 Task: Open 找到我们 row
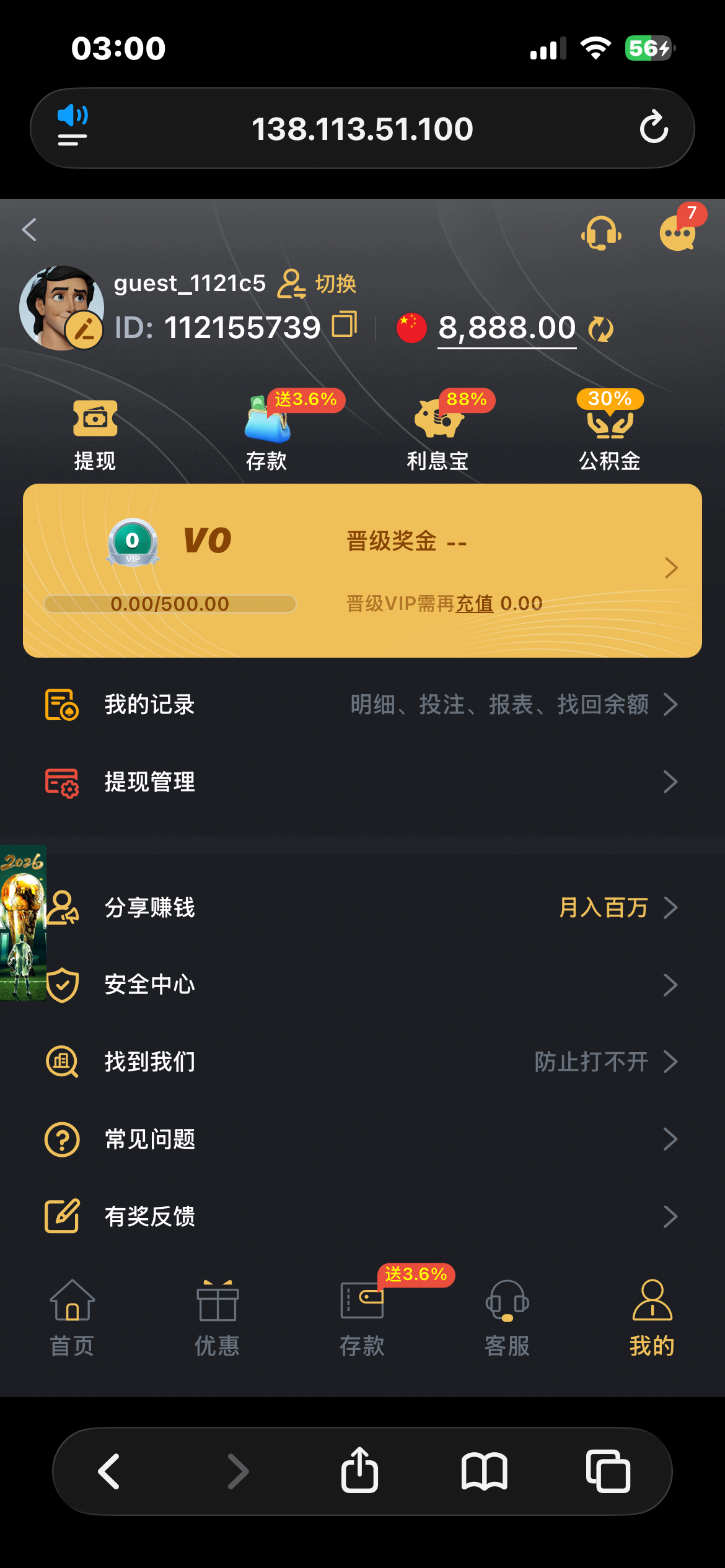pos(362,1062)
